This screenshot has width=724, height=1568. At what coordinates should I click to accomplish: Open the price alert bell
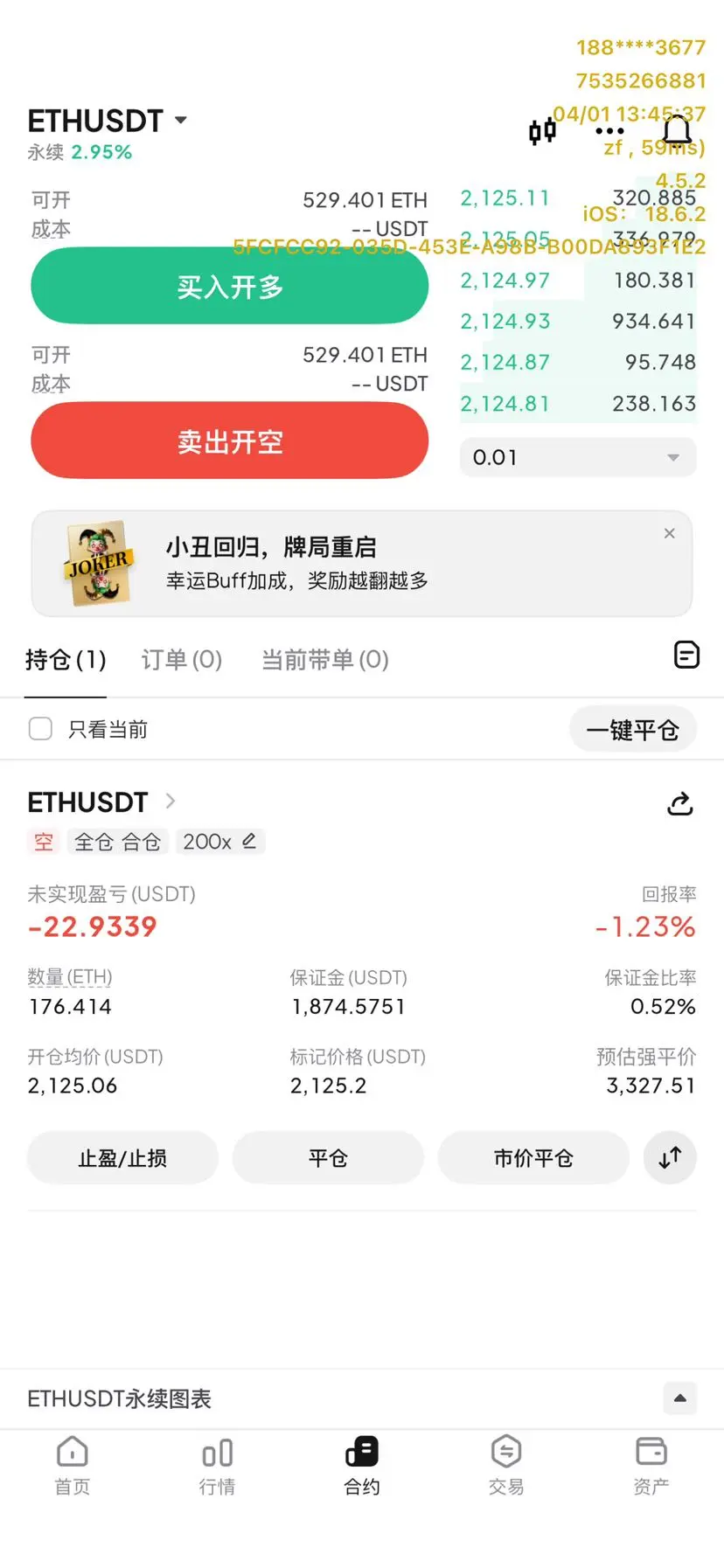[x=676, y=132]
